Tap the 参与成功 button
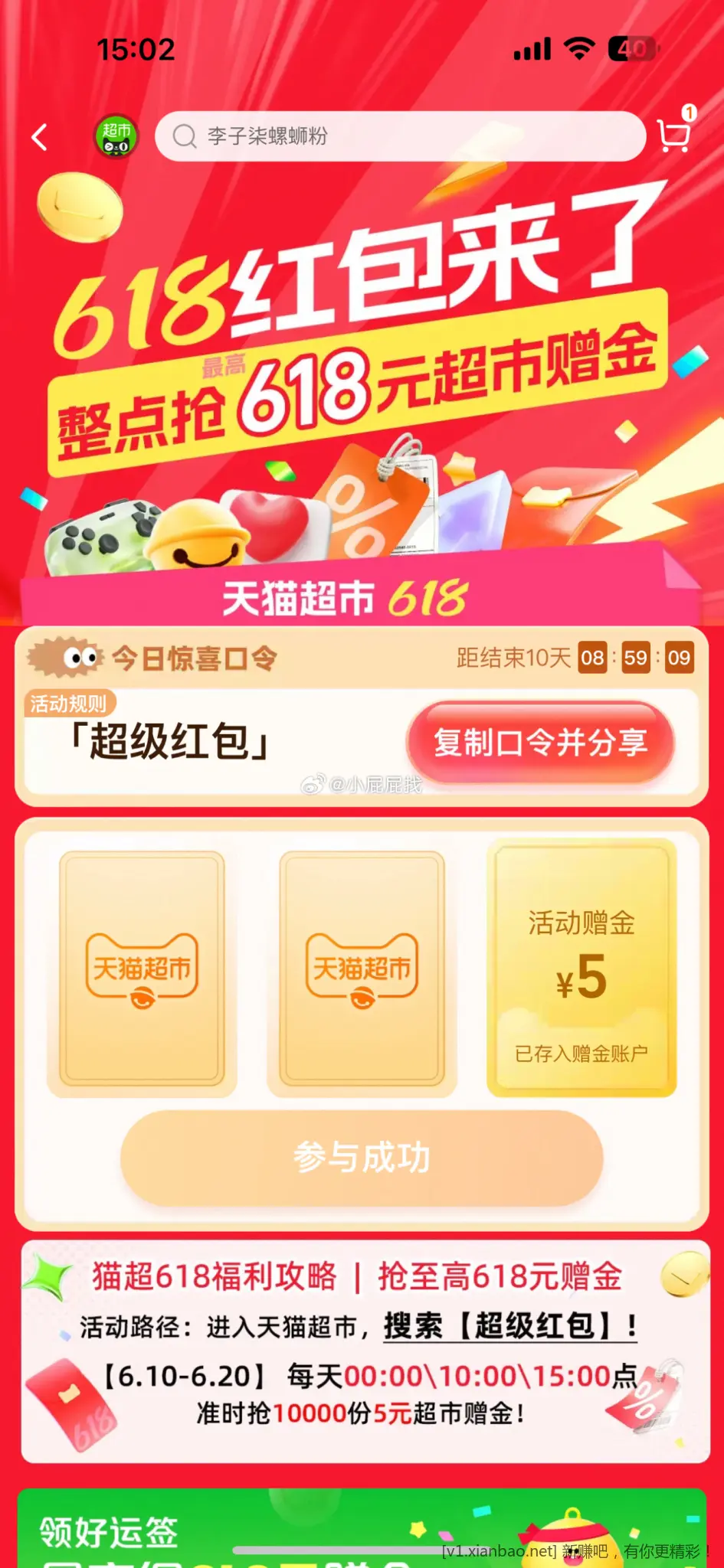 pos(362,1157)
